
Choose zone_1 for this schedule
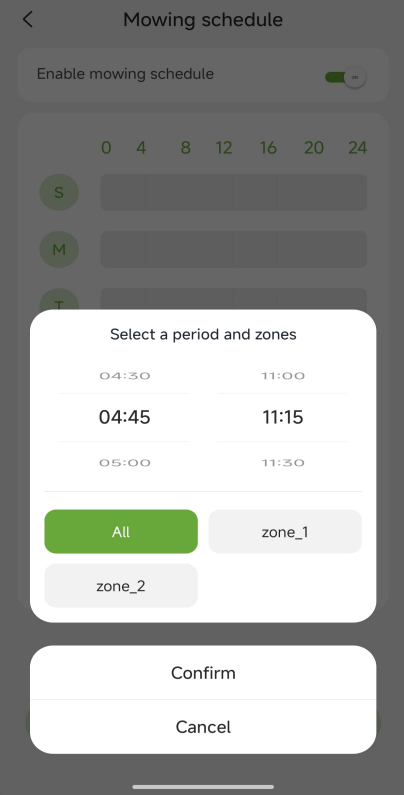285,531
